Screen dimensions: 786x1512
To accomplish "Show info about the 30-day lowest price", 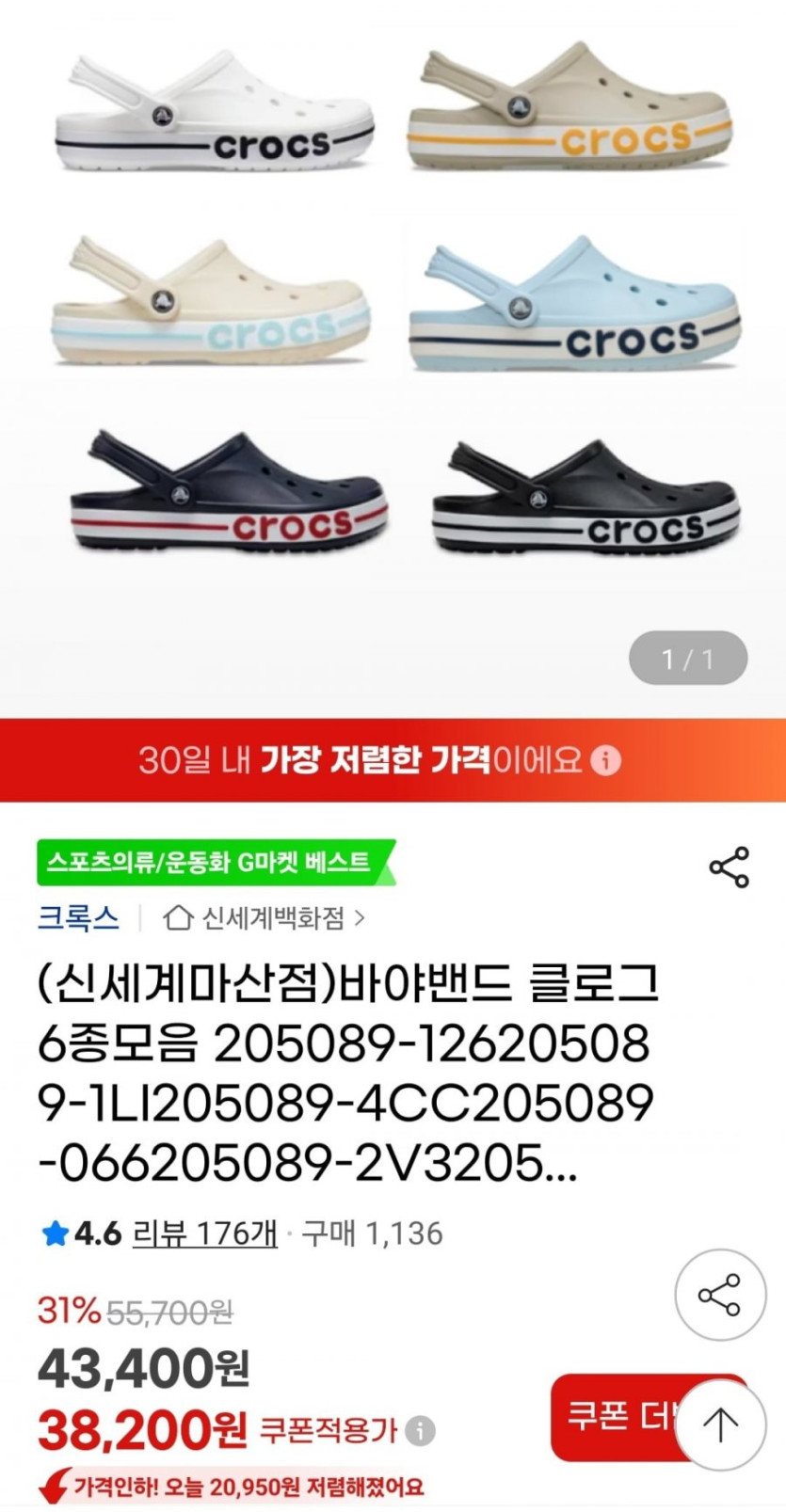I will coord(605,760).
